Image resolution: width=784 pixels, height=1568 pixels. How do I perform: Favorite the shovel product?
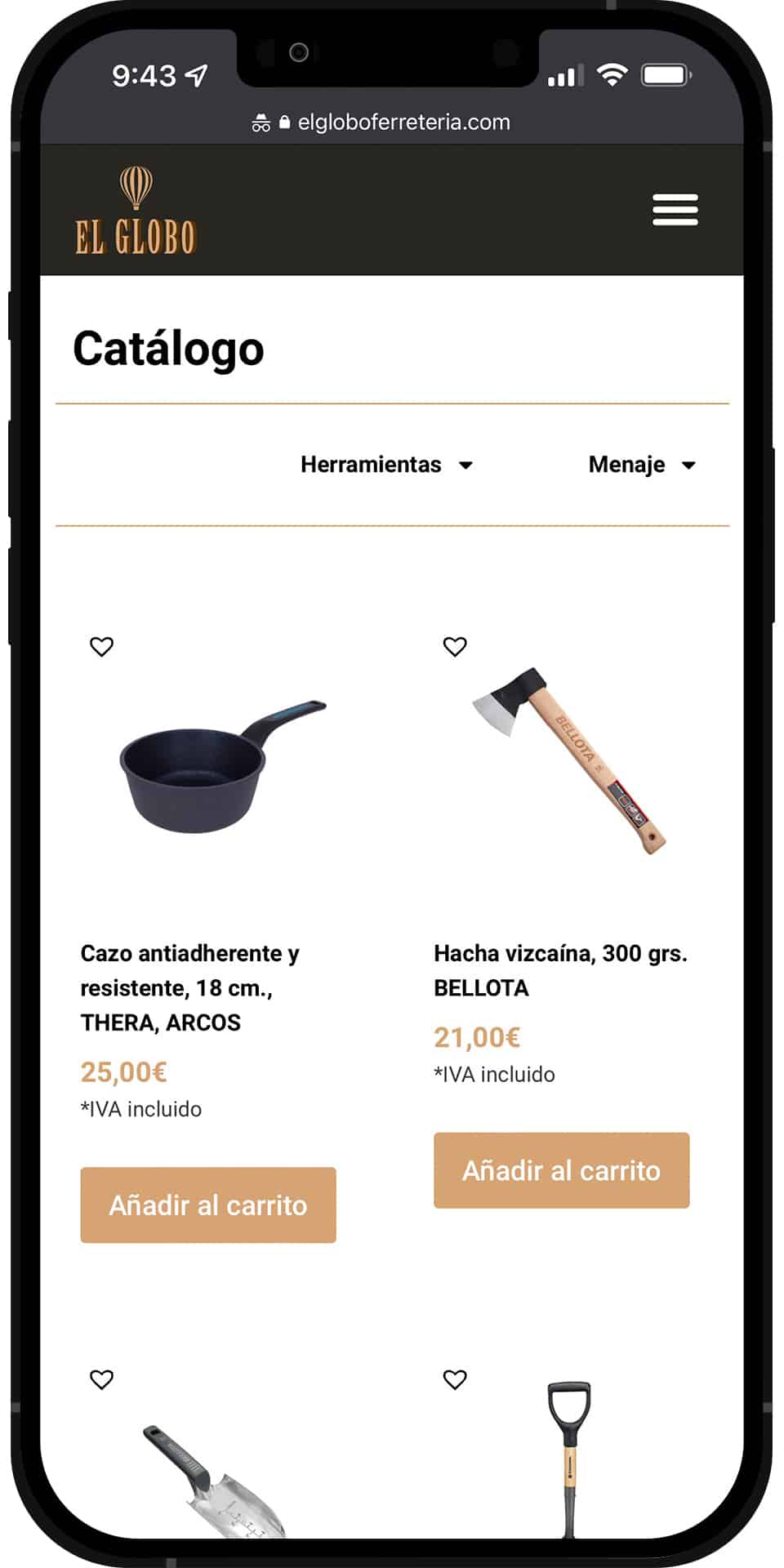(x=455, y=1379)
